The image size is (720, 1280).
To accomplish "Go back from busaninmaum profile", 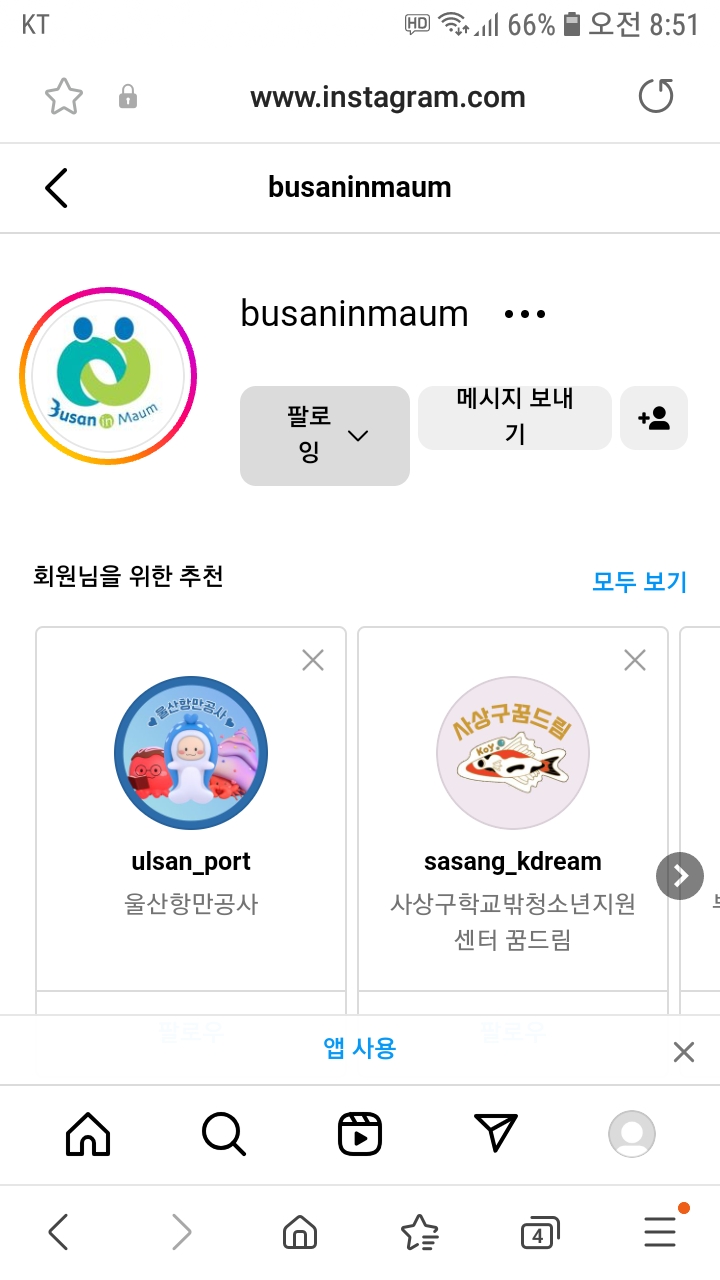I will [57, 187].
